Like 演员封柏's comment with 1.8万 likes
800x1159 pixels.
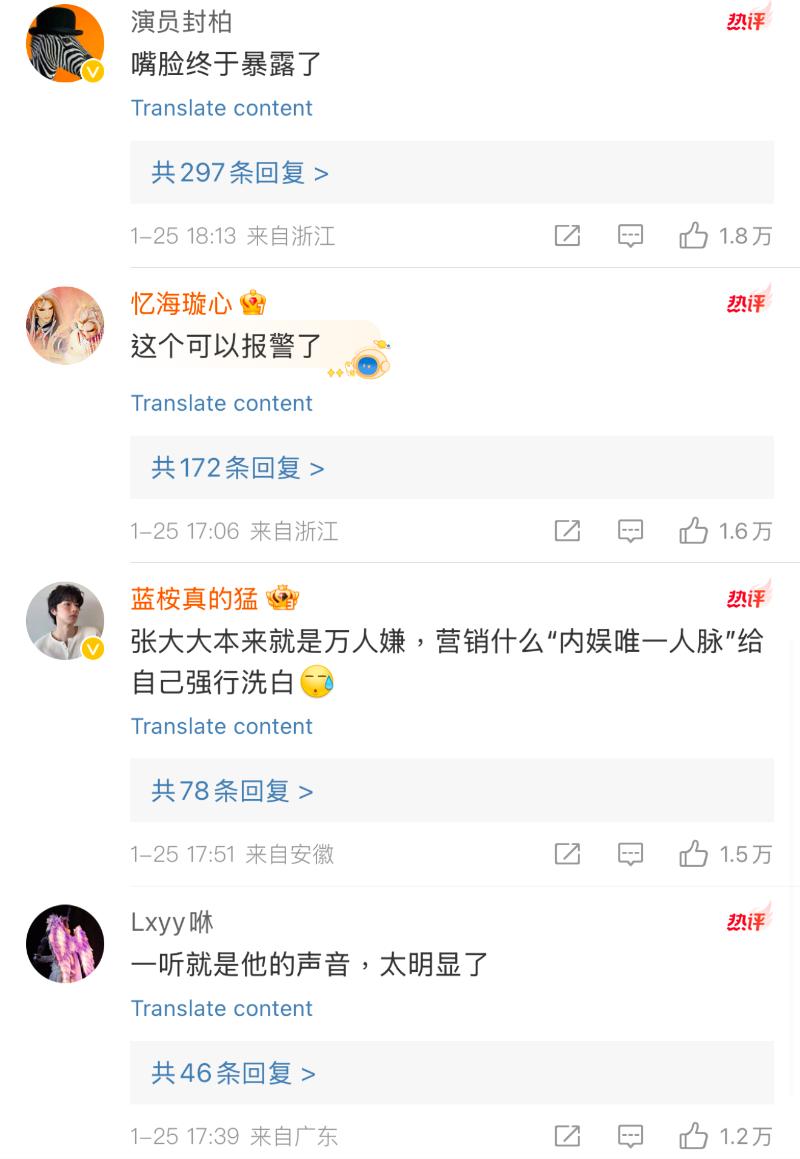point(694,236)
